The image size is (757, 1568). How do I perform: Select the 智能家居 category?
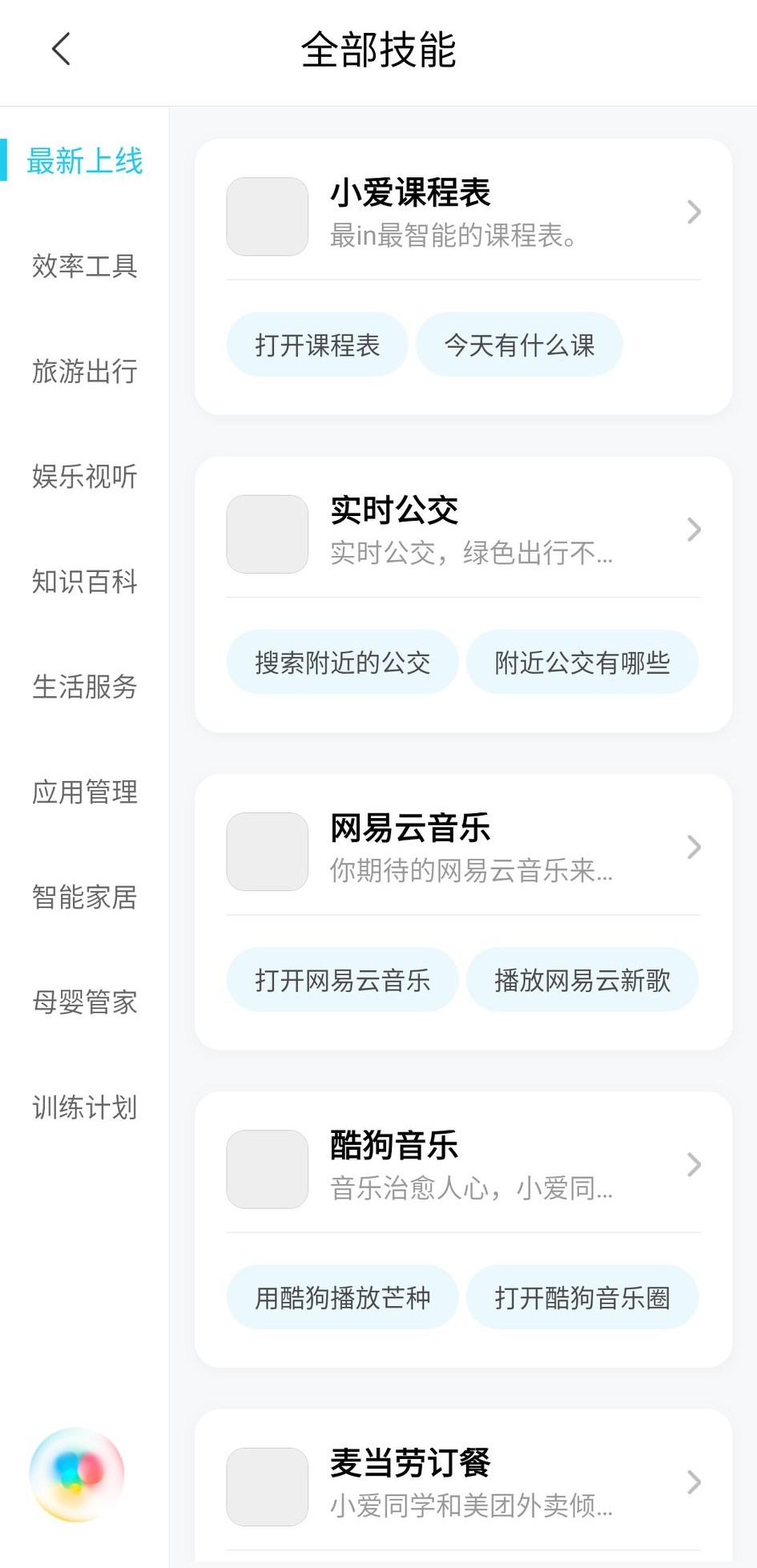click(86, 897)
